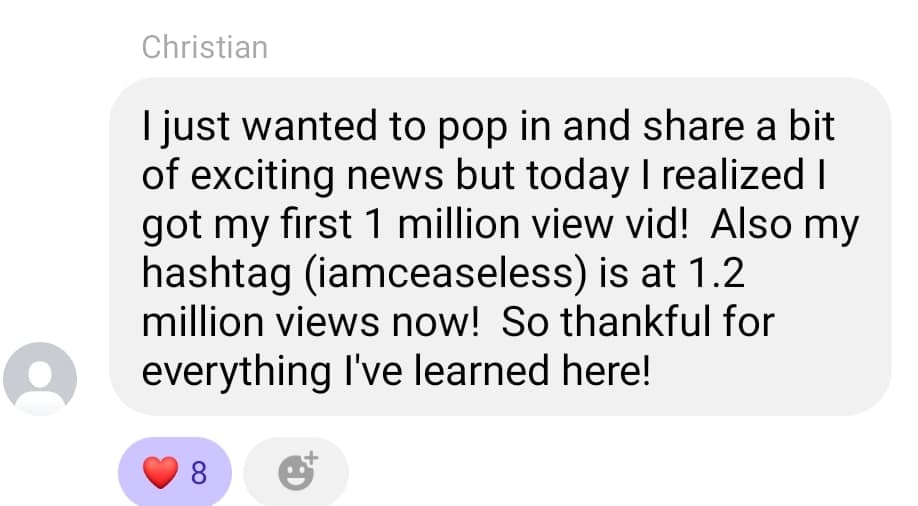Image resolution: width=918 pixels, height=506 pixels.
Task: Open Christian's profile avatar
Action: 40,378
